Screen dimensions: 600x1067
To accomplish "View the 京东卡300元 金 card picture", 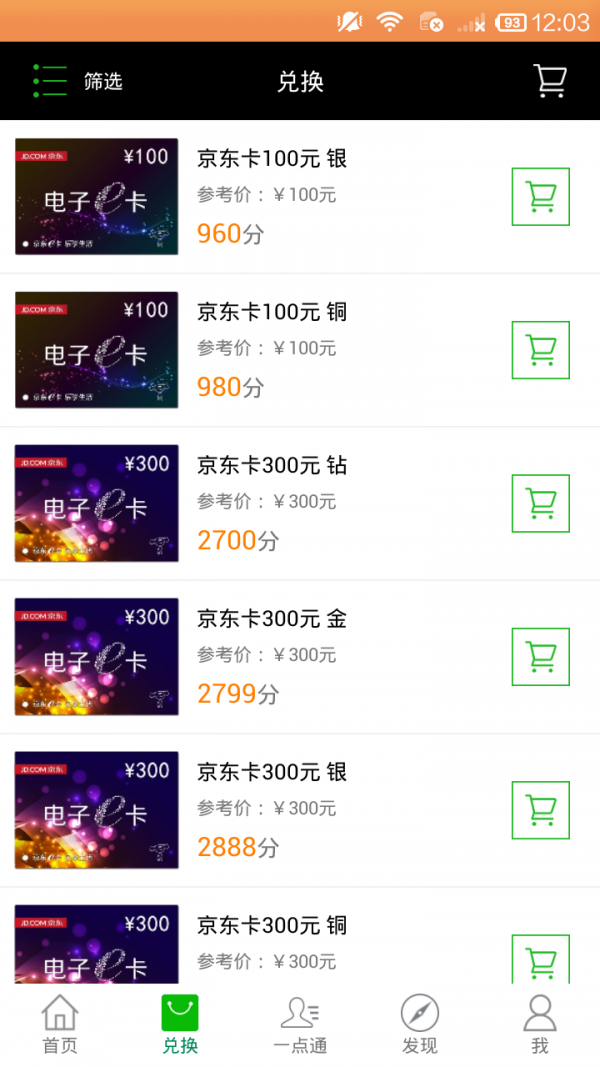I will point(97,656).
